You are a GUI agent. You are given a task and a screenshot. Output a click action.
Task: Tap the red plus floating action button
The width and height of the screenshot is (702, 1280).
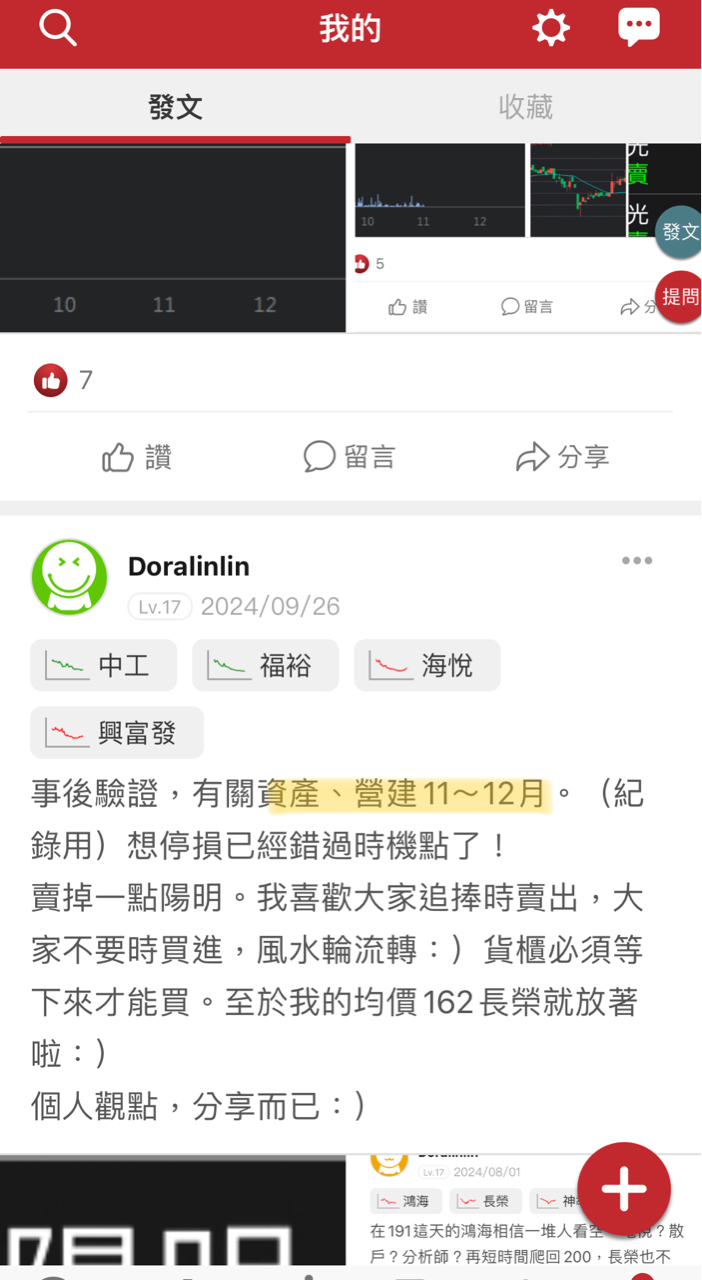(x=624, y=1189)
